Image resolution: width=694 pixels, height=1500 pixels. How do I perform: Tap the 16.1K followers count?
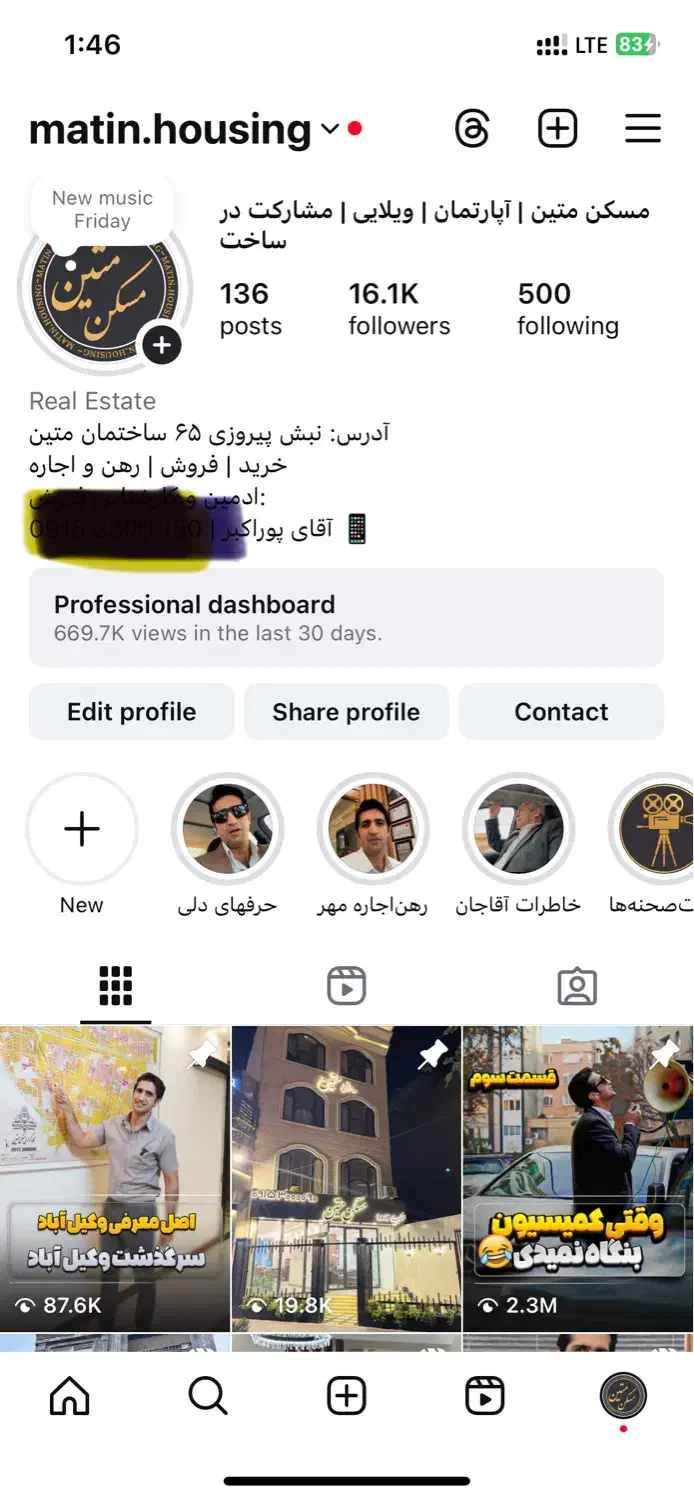(398, 308)
